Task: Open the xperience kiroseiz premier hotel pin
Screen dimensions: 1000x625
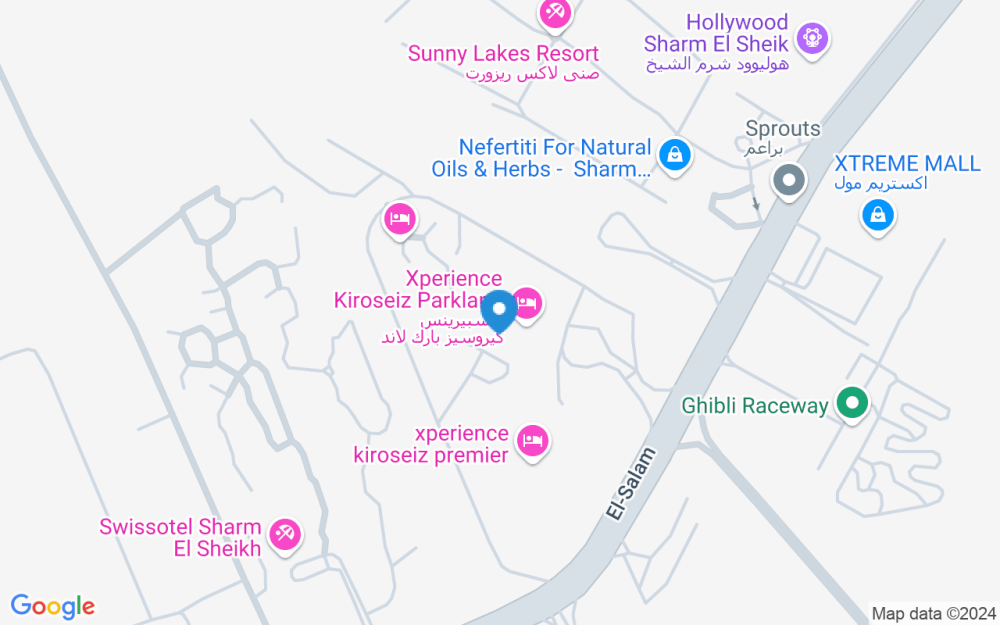Action: [533, 442]
